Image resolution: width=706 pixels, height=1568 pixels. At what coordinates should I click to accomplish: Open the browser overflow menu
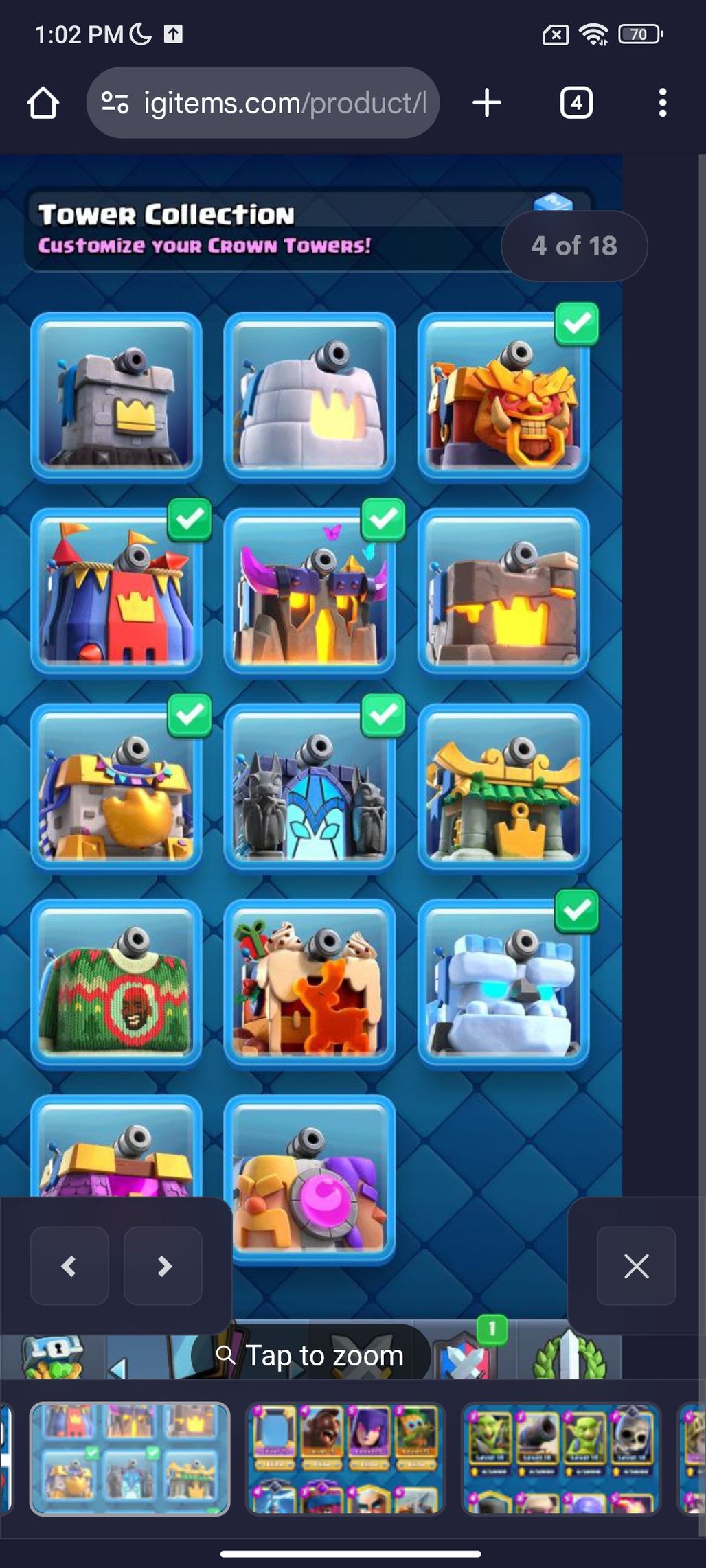(662, 103)
